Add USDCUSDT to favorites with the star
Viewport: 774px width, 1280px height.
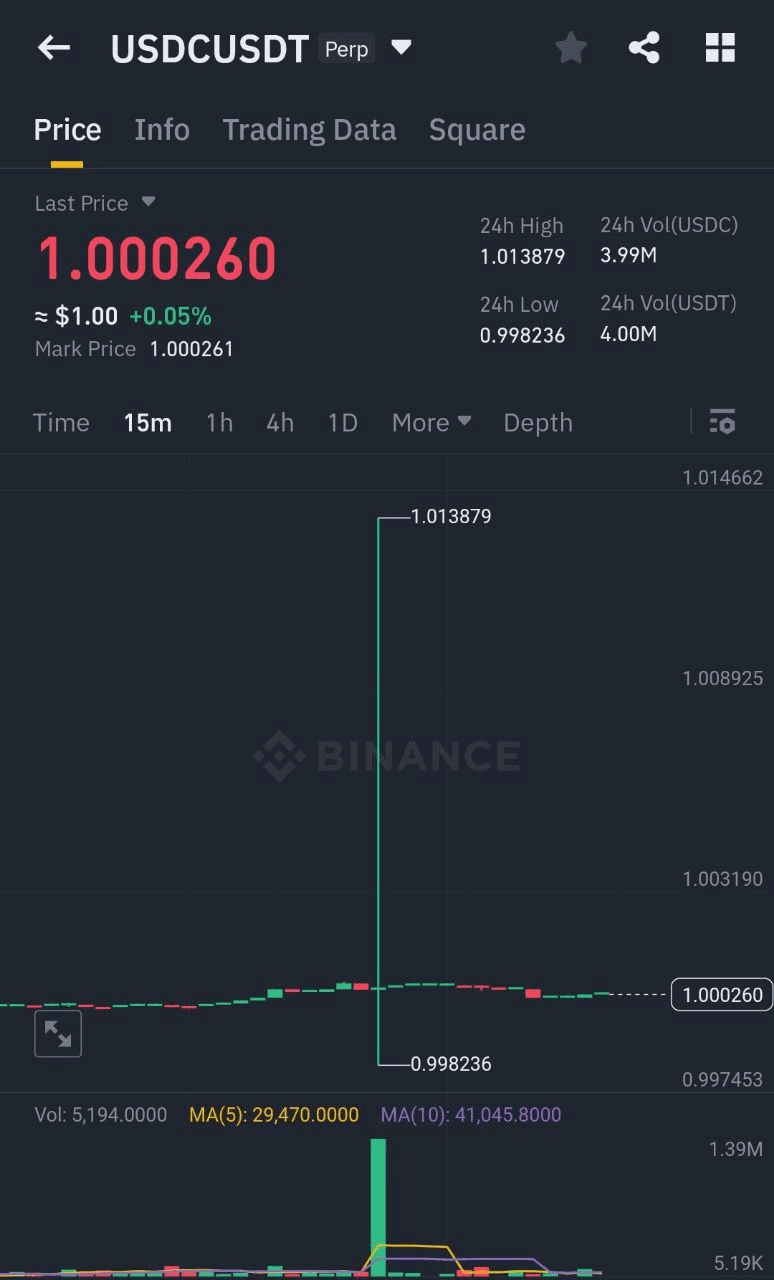[571, 48]
